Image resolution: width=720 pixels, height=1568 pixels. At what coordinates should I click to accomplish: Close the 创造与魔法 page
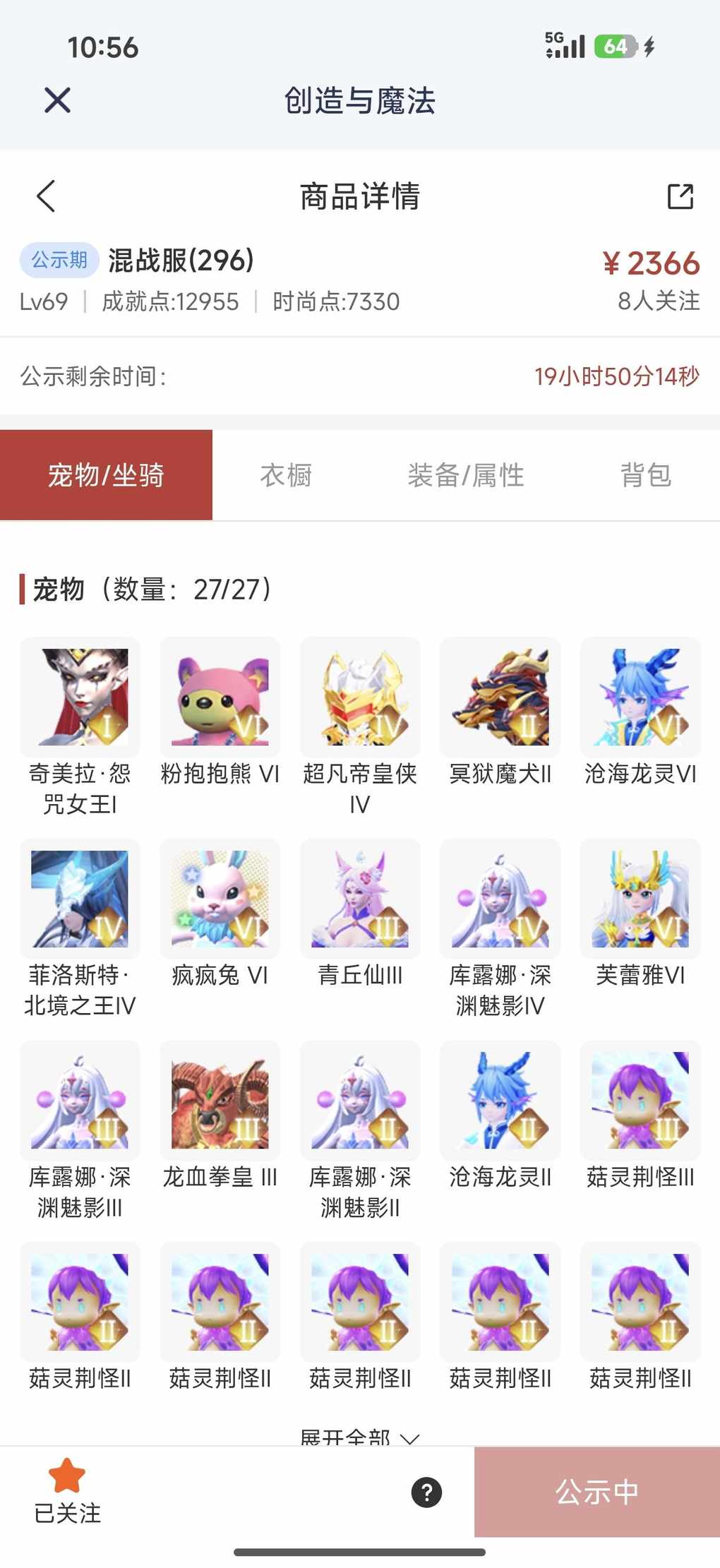[57, 100]
